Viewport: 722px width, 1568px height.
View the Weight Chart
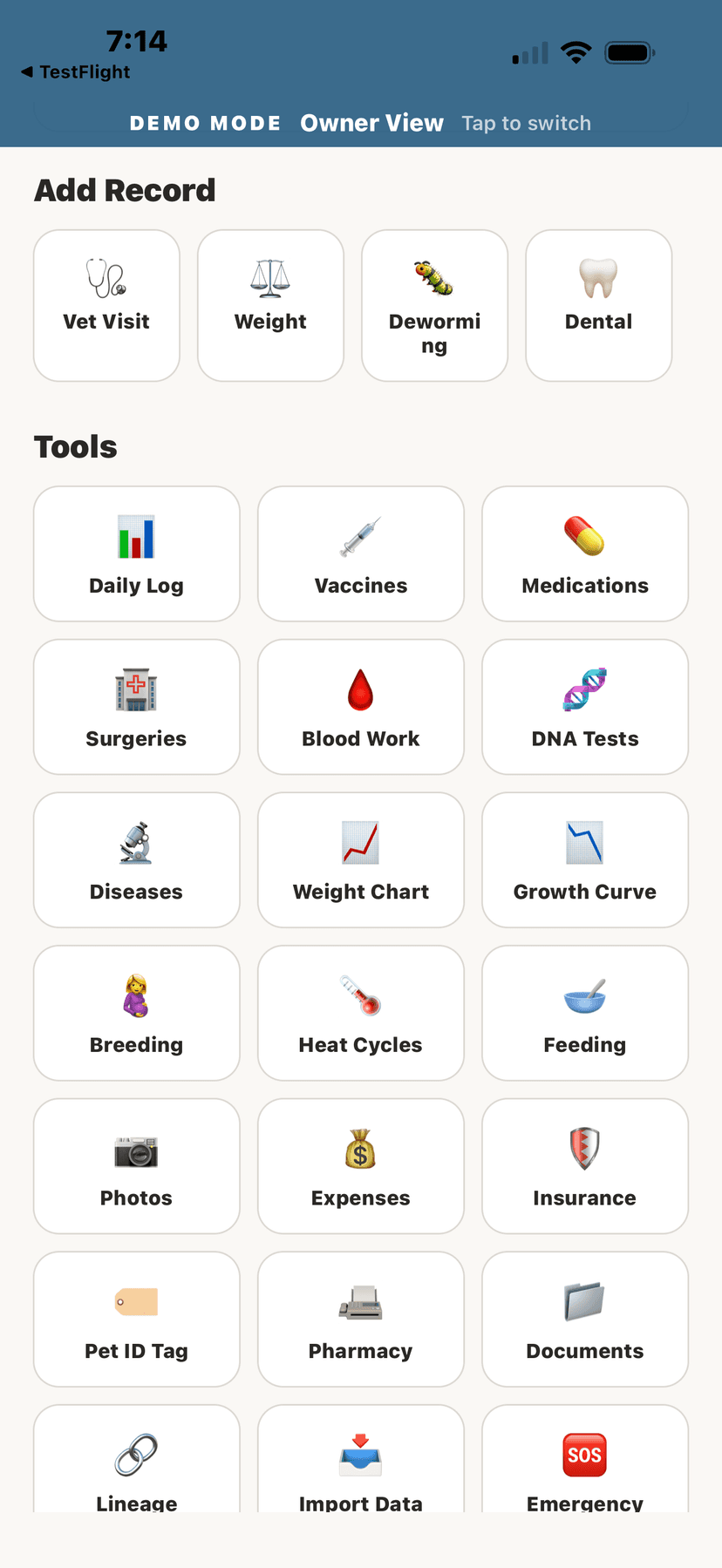360,860
